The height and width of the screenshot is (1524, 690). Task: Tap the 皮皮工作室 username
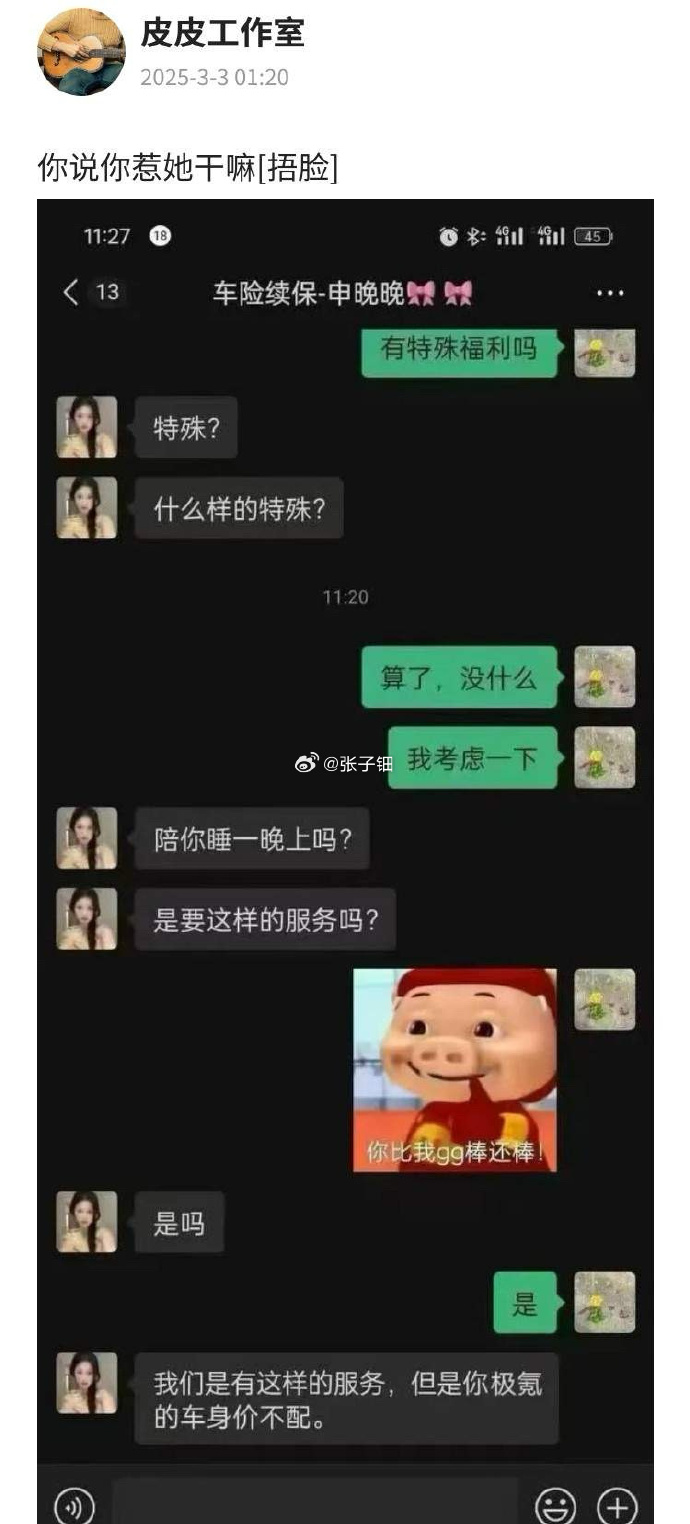coord(222,33)
